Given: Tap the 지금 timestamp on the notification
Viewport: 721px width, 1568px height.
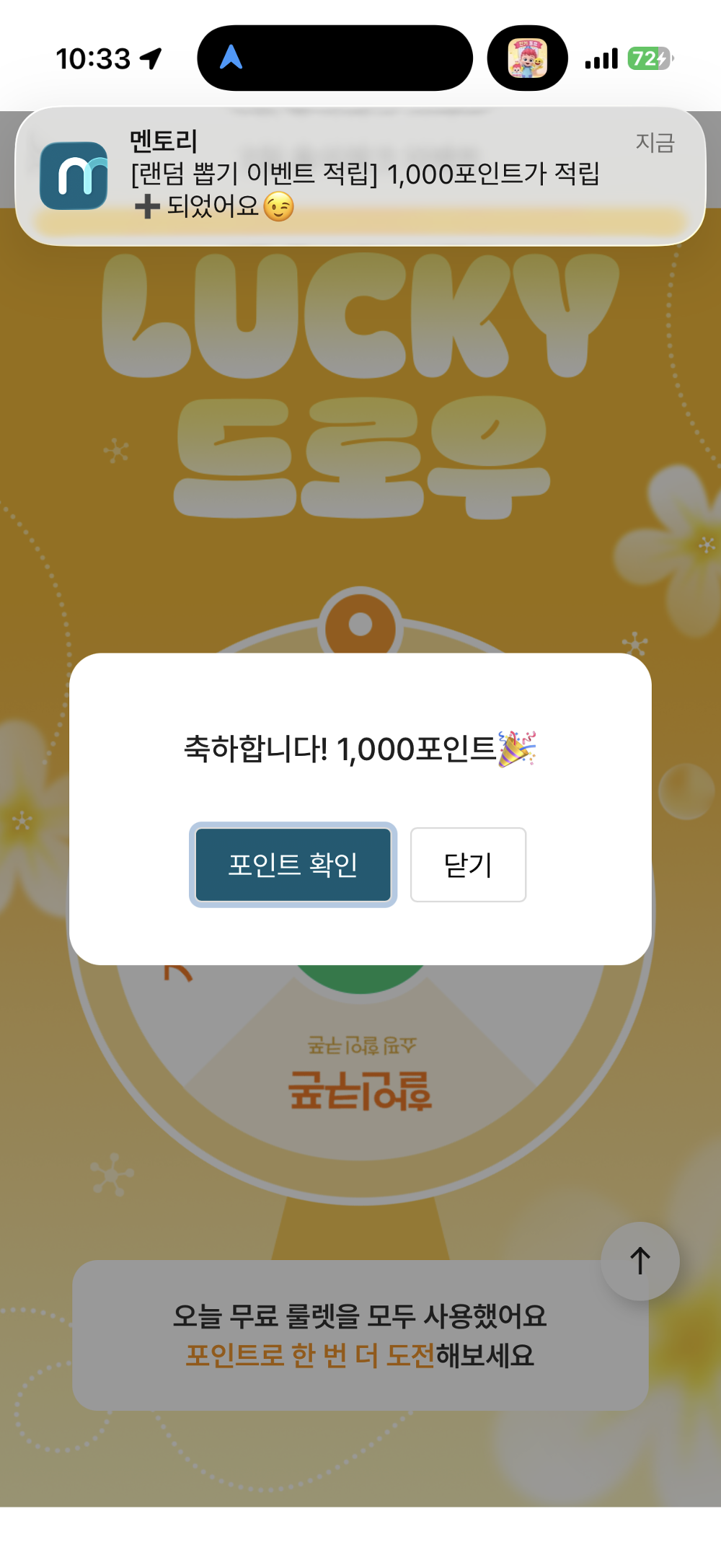Looking at the screenshot, I should pos(655,142).
